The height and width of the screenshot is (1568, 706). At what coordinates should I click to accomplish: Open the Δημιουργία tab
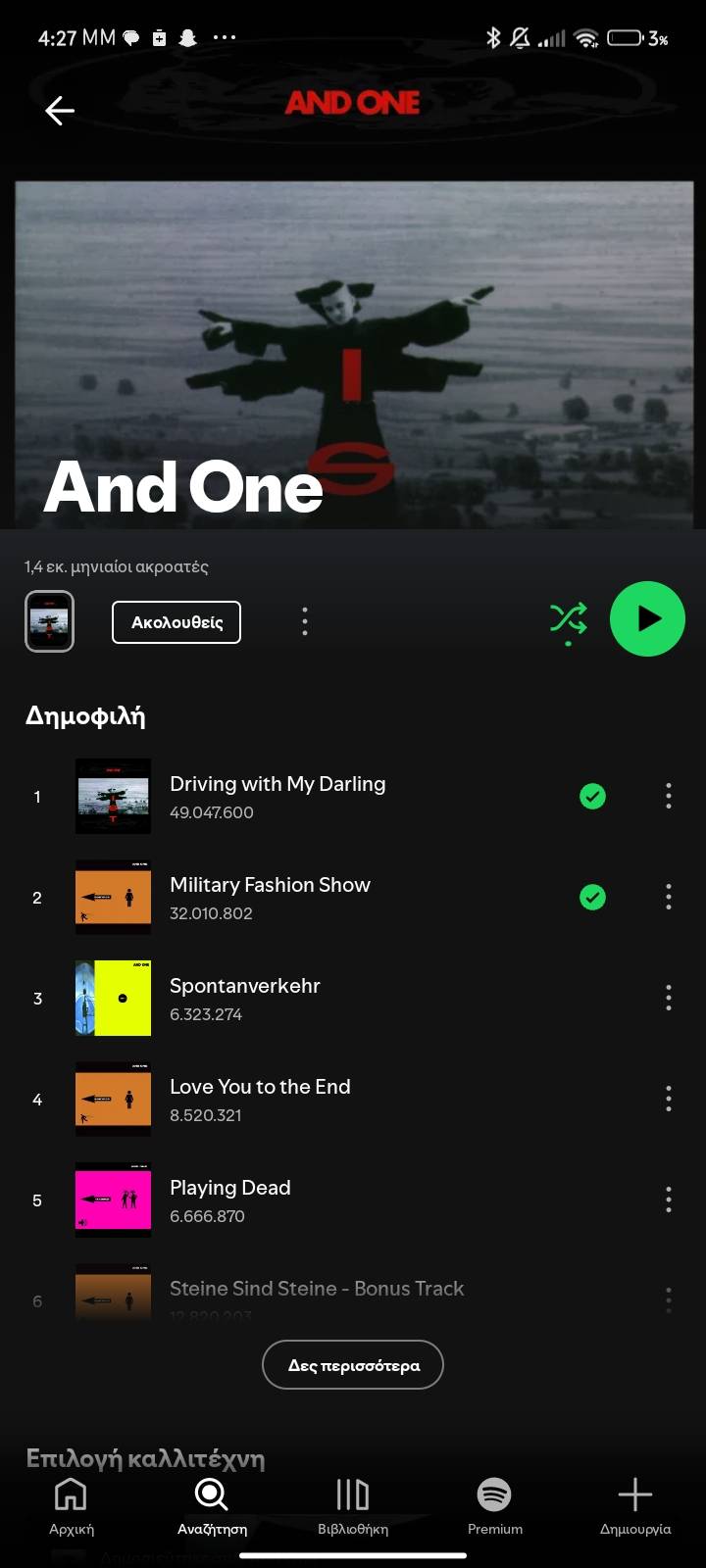click(635, 1506)
